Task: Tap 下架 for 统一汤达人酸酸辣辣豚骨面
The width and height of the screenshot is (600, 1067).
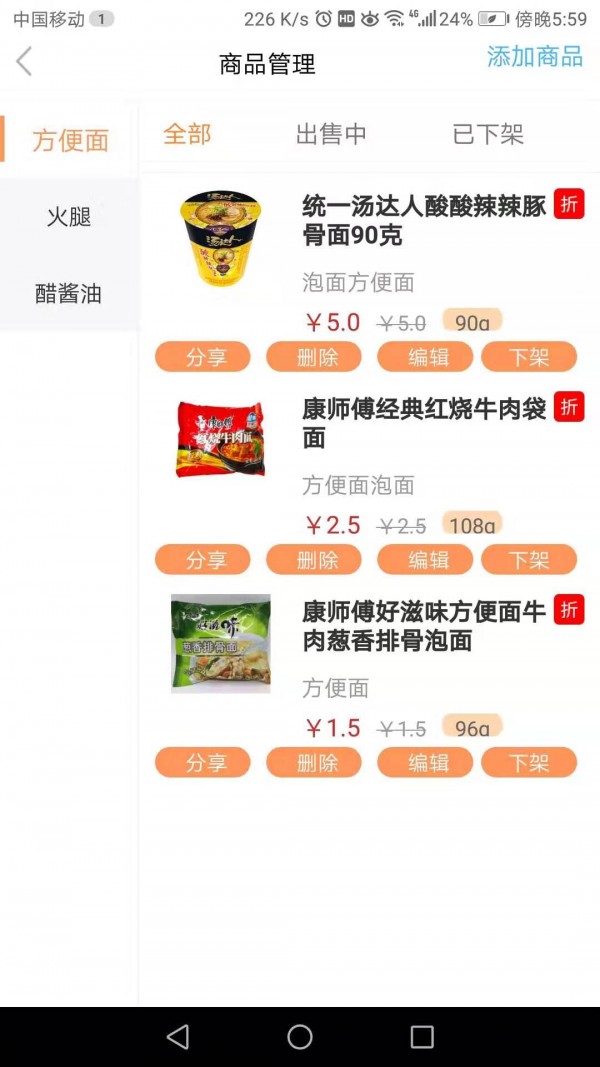Action: point(529,357)
